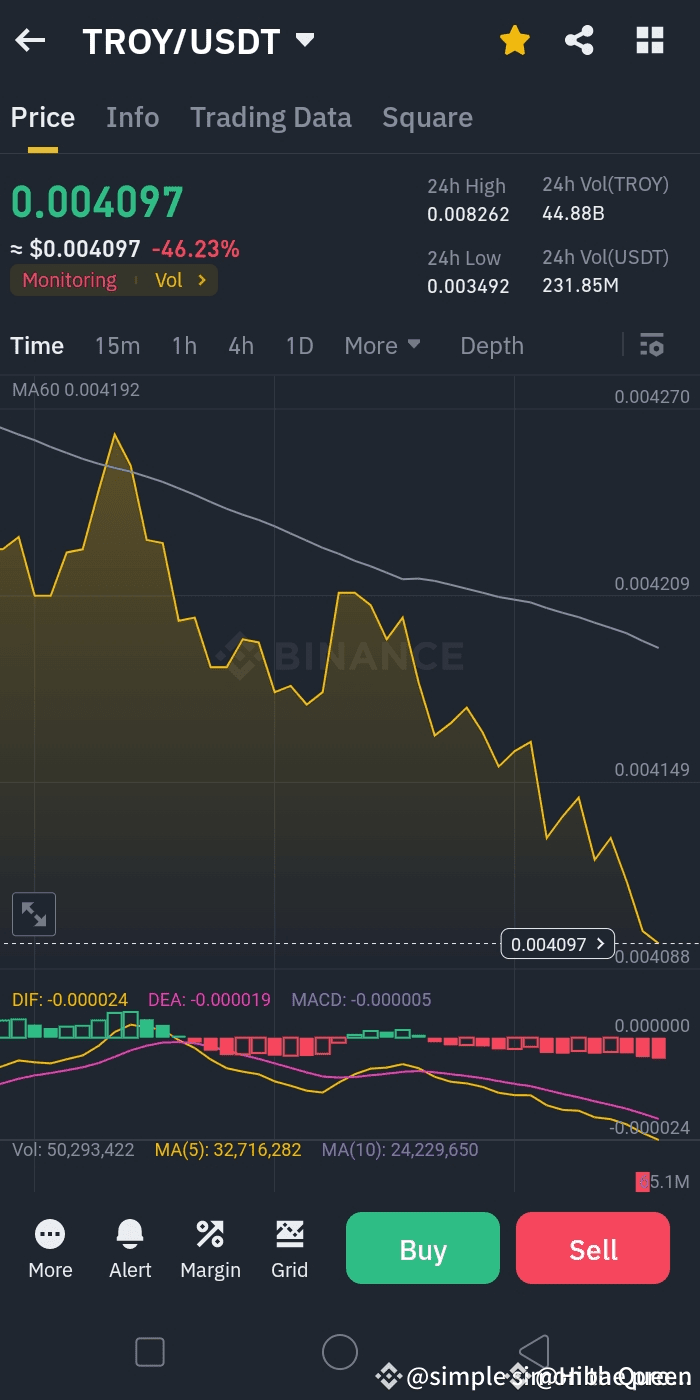This screenshot has width=700, height=1400.
Task: Open the Monitoring Vol tag details
Action: pyautogui.click(x=114, y=280)
